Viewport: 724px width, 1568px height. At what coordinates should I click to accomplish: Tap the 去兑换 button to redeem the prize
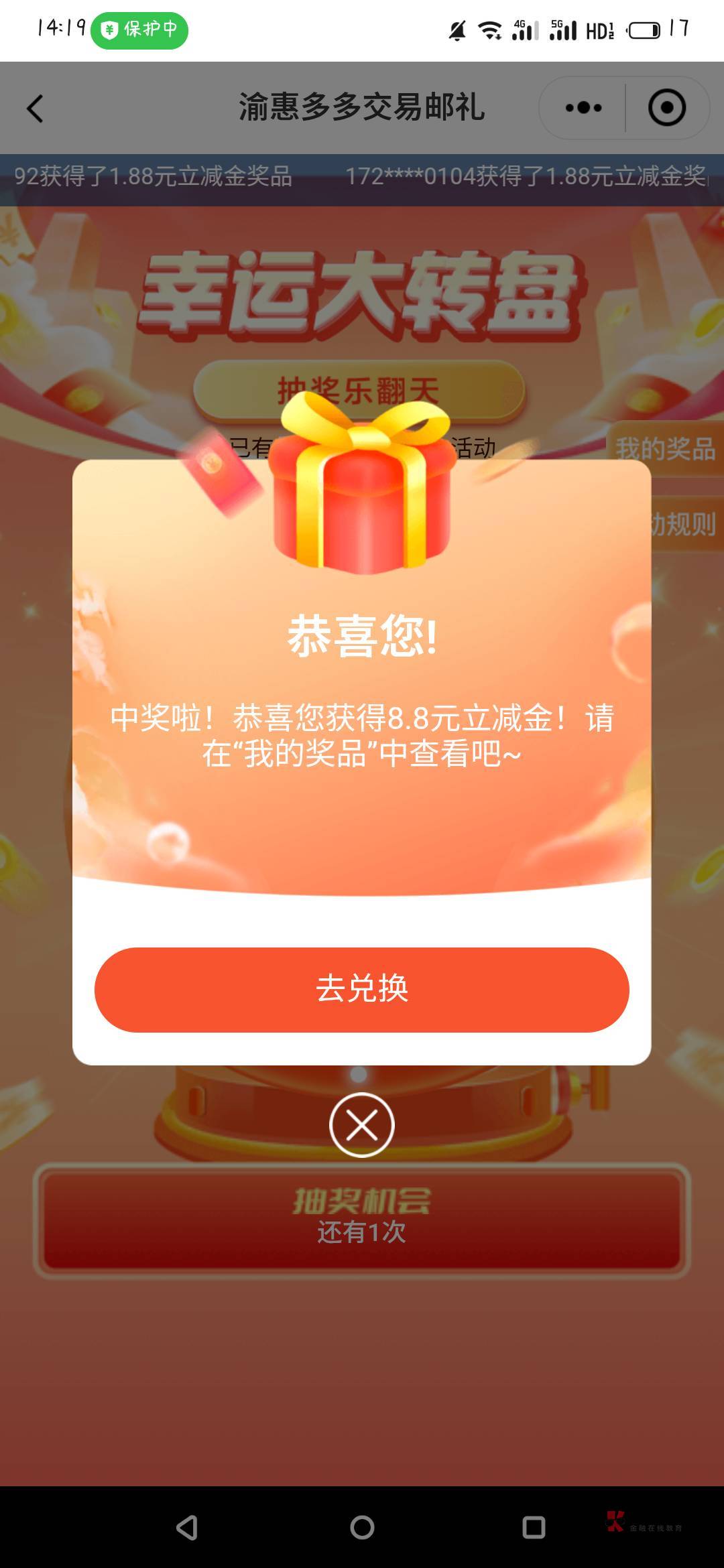362,989
